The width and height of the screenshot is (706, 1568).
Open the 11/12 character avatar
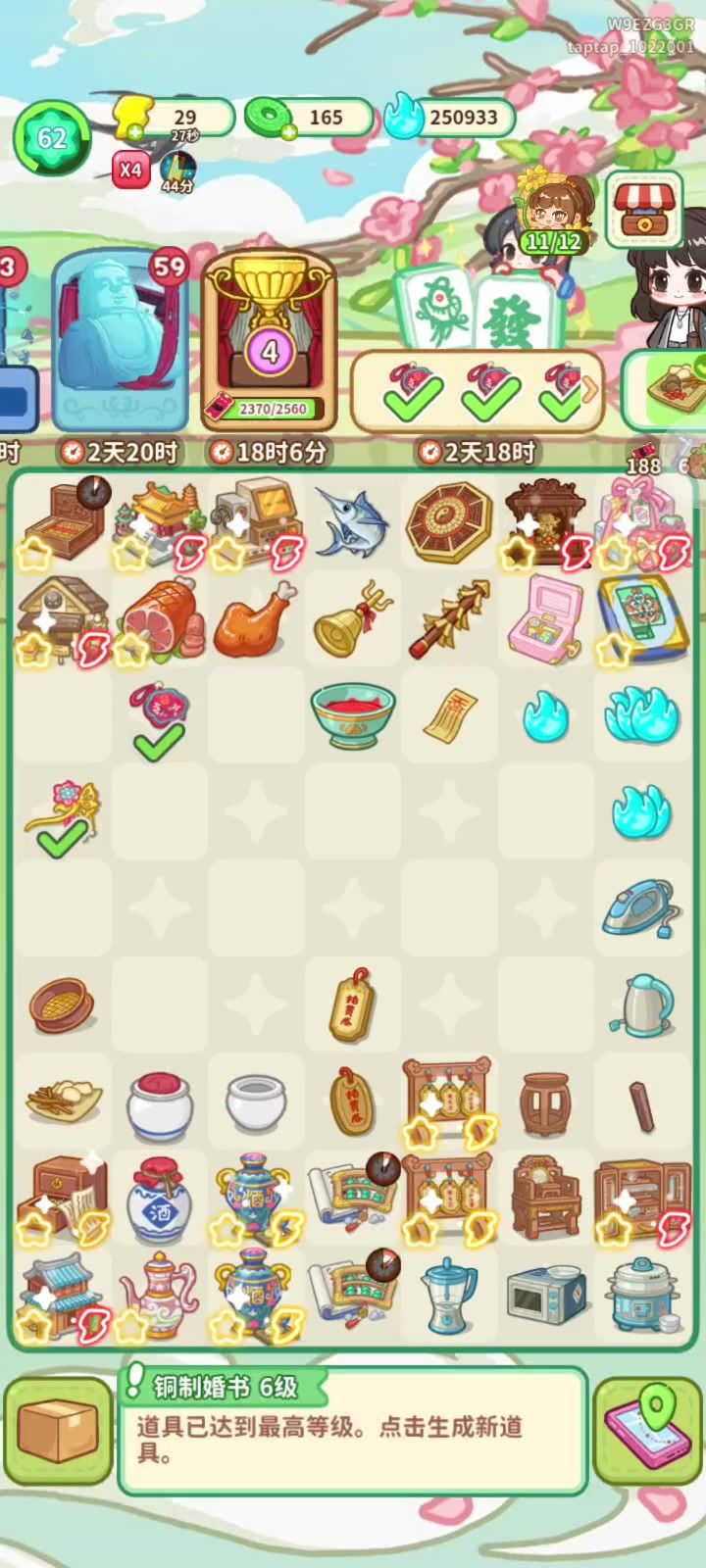coord(552,216)
